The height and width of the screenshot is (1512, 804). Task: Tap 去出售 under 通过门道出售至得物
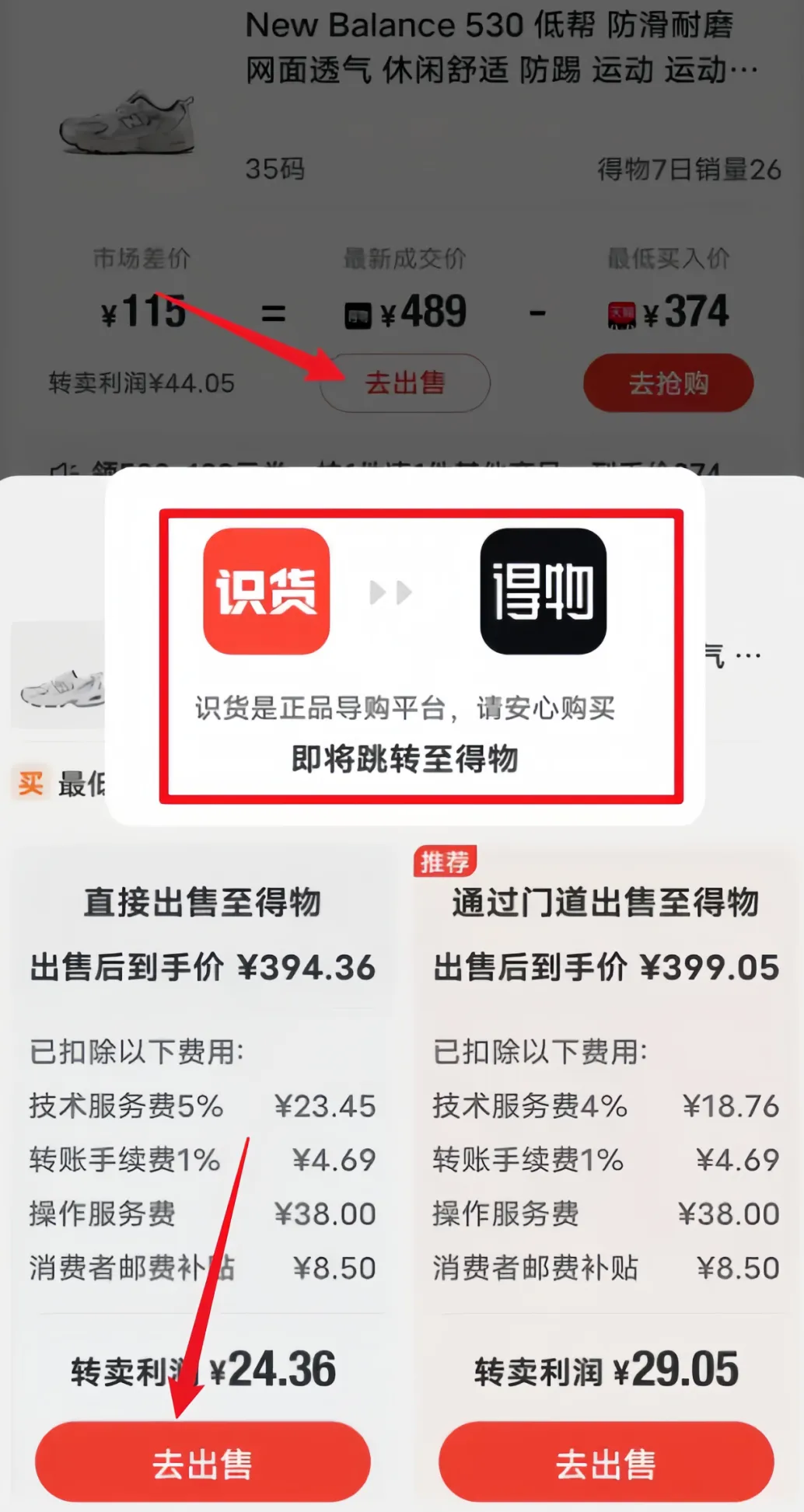pyautogui.click(x=606, y=1464)
